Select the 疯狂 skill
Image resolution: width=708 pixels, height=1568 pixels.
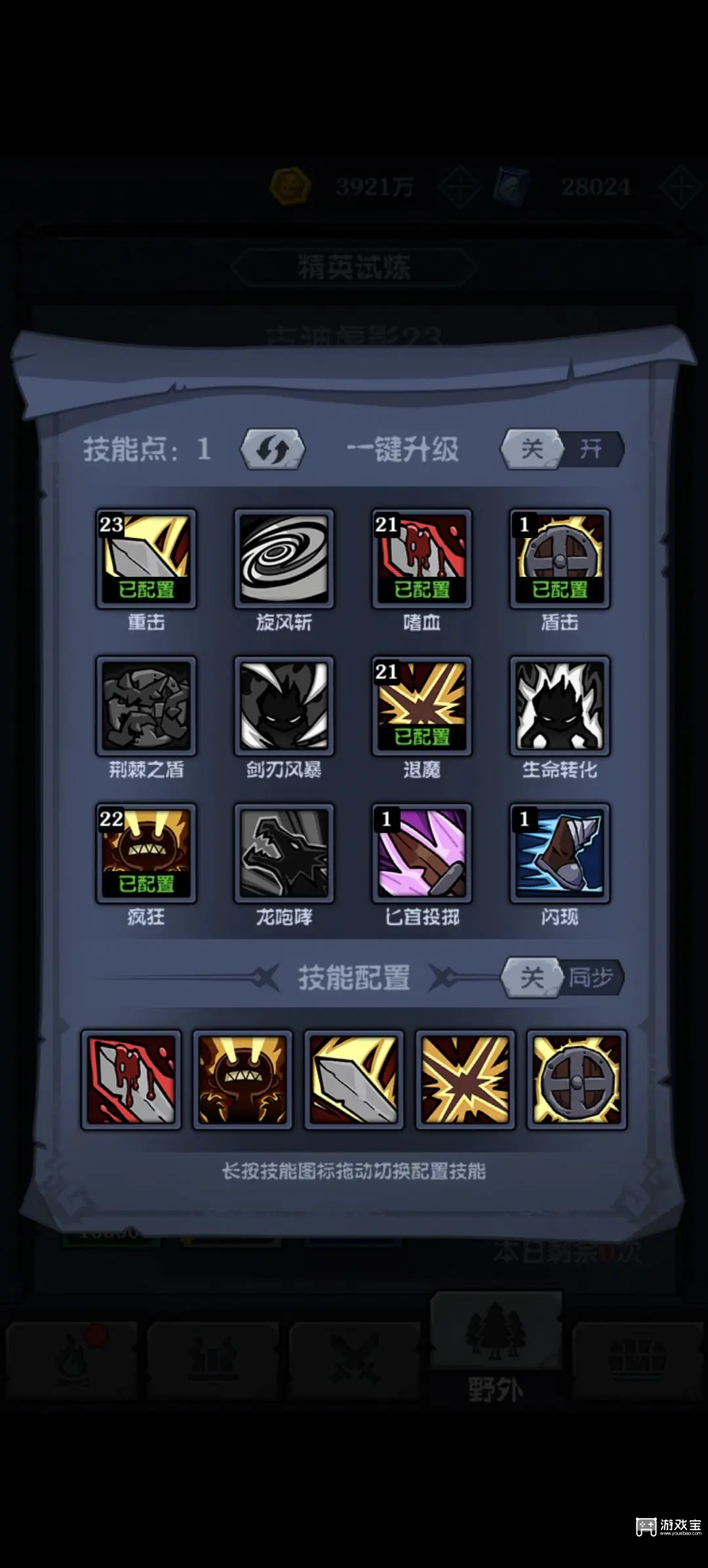pyautogui.click(x=146, y=853)
